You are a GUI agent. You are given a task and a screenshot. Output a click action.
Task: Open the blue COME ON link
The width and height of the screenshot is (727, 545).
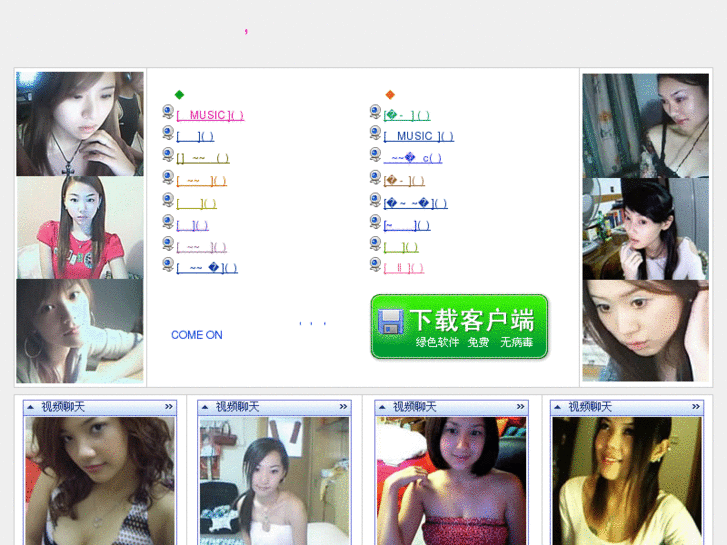point(196,335)
